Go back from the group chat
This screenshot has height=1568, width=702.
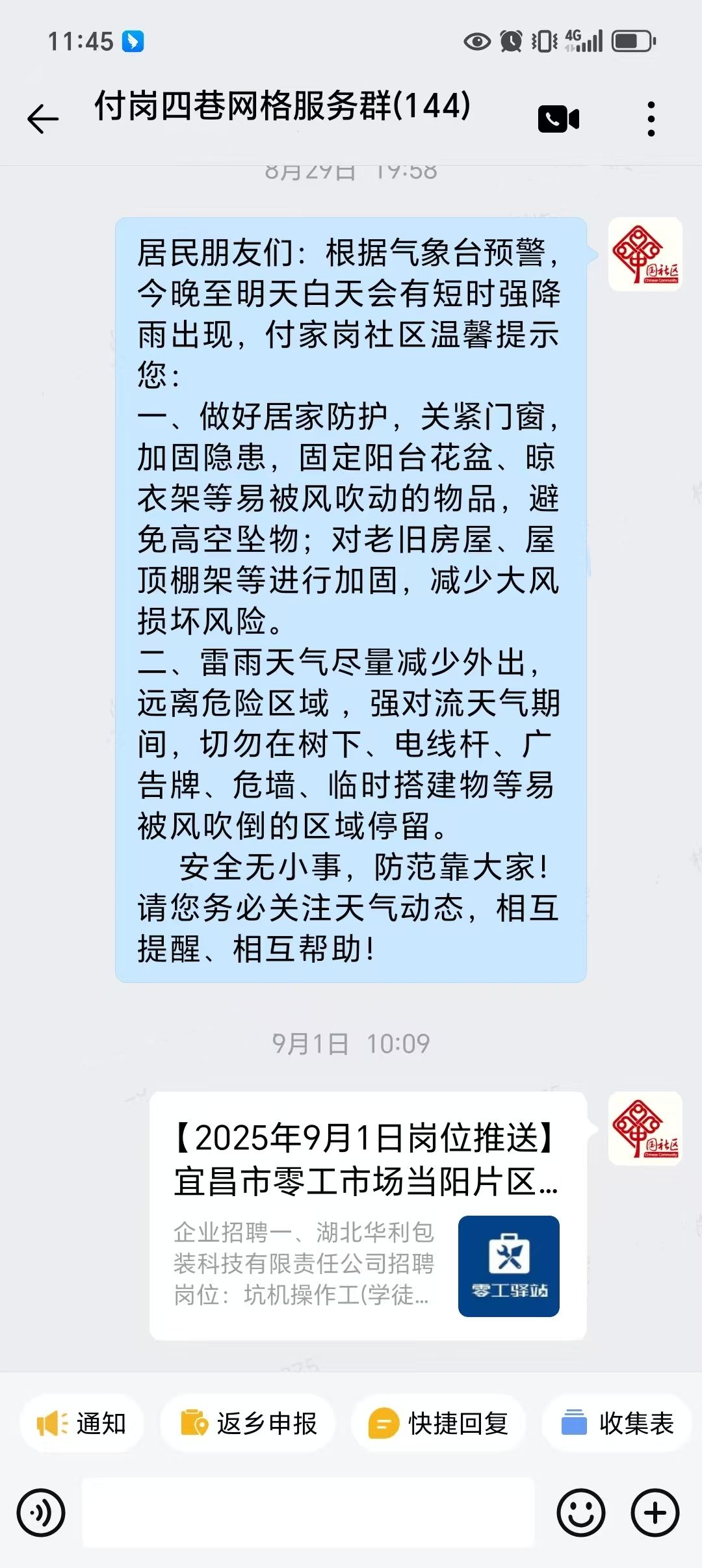point(43,119)
